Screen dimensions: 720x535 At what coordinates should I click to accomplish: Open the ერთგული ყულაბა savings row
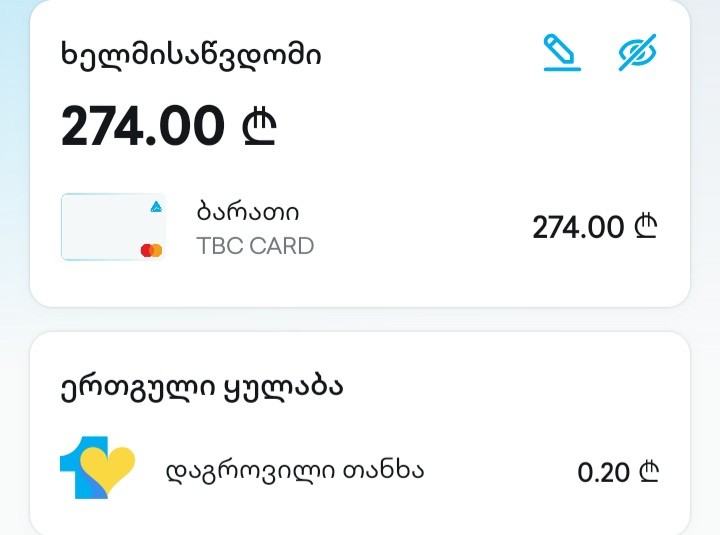[x=360, y=470]
